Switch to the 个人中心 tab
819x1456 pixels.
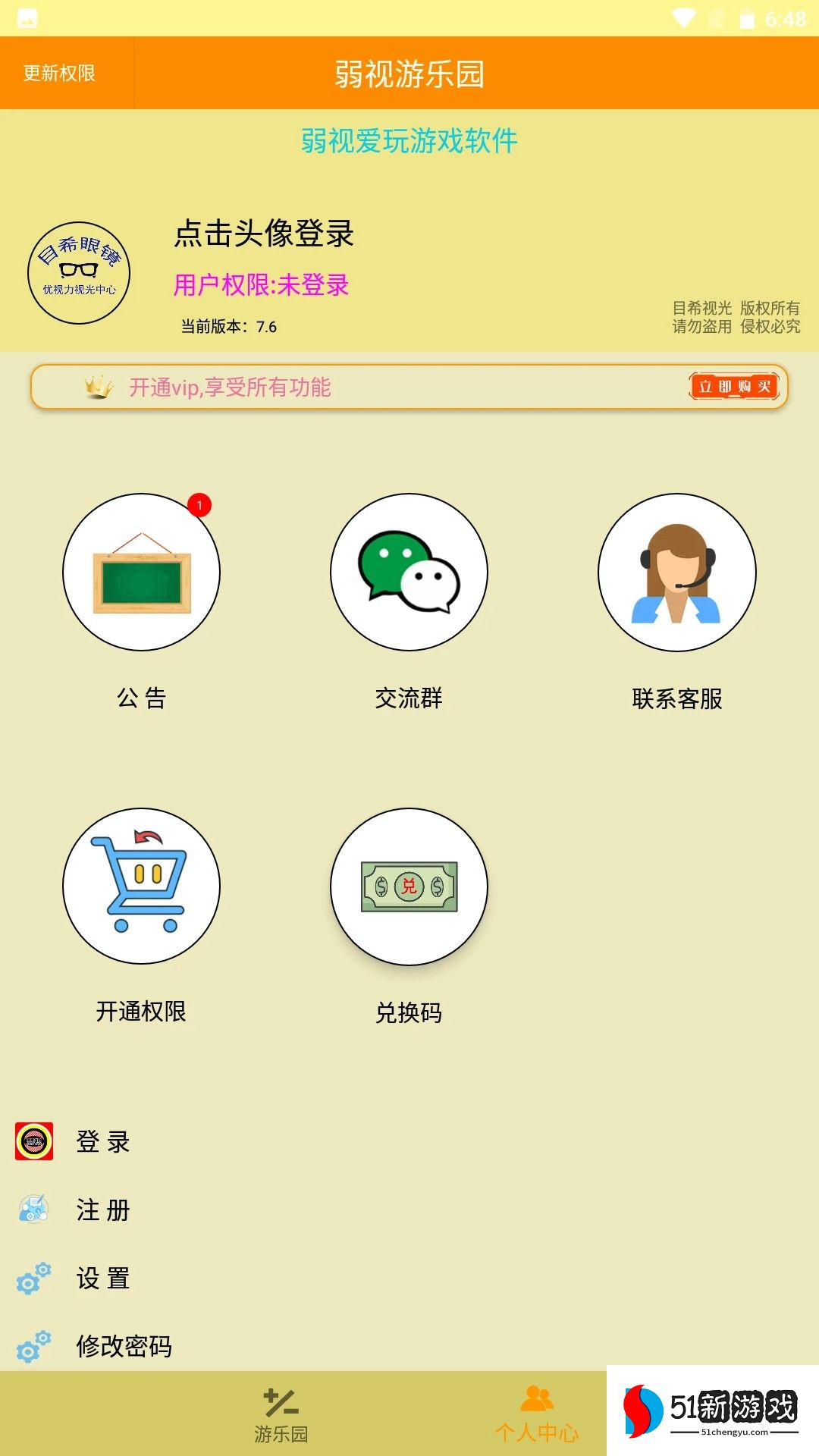click(536, 1414)
